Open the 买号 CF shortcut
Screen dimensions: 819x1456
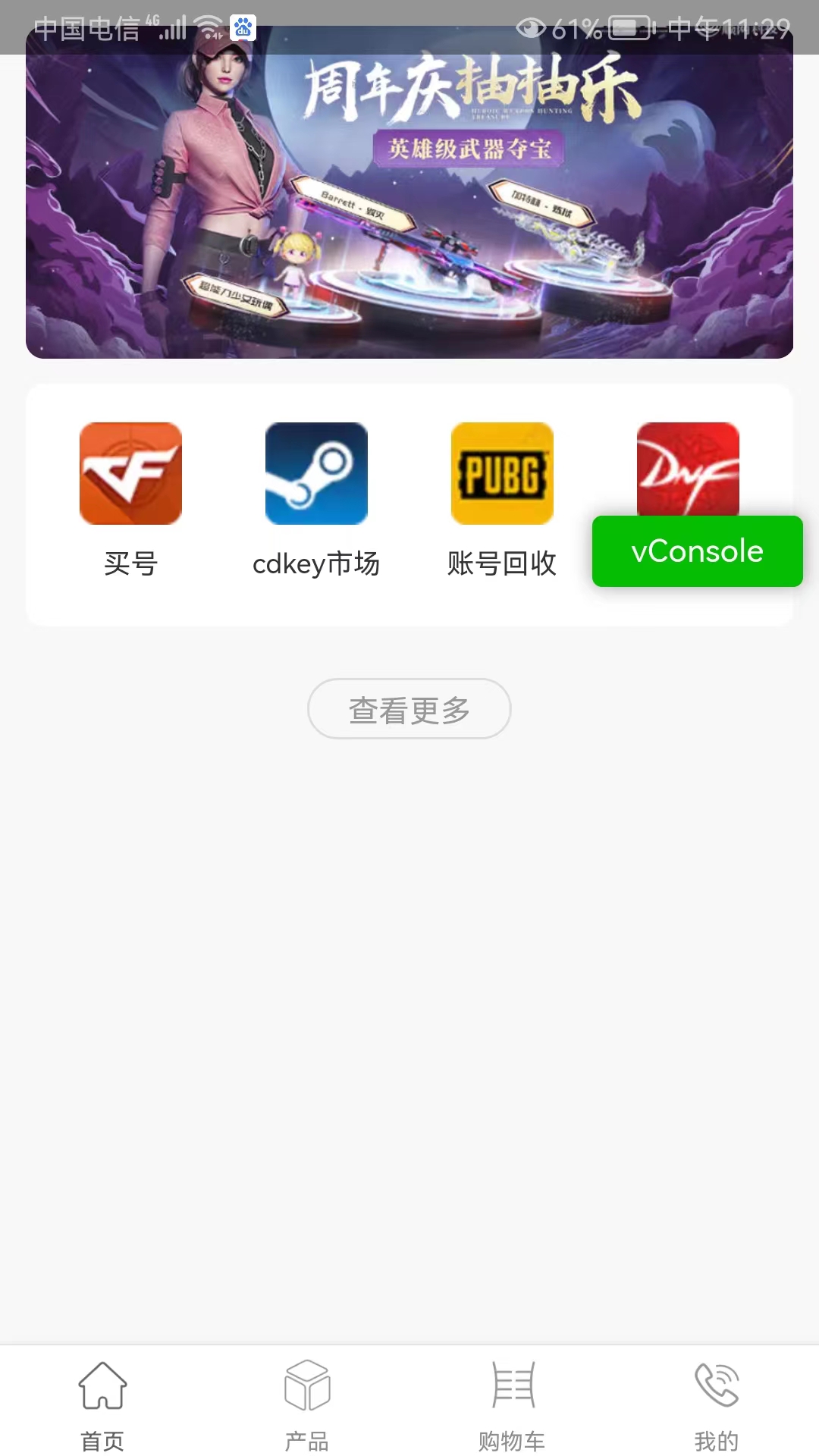[130, 500]
